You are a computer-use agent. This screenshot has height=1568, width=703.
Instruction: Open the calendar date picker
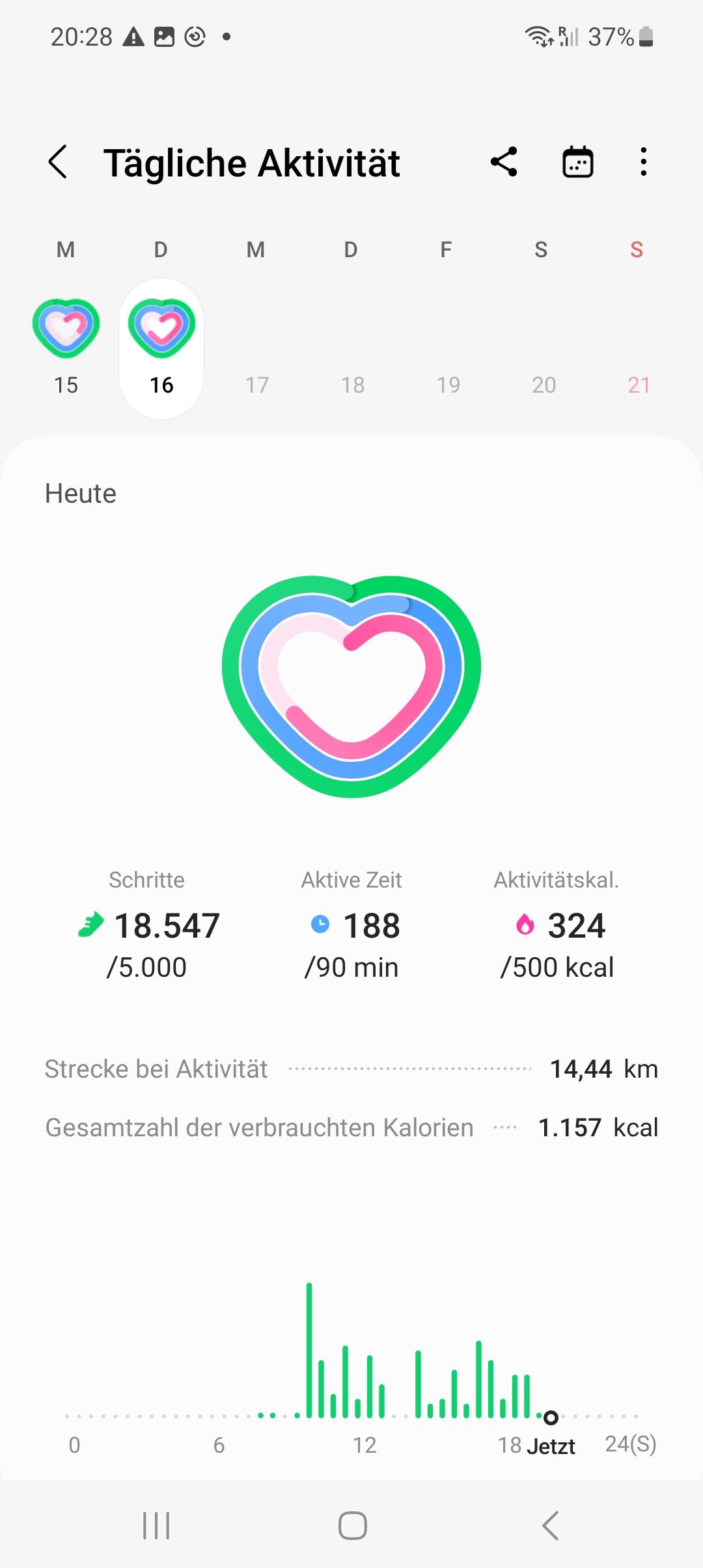[577, 161]
